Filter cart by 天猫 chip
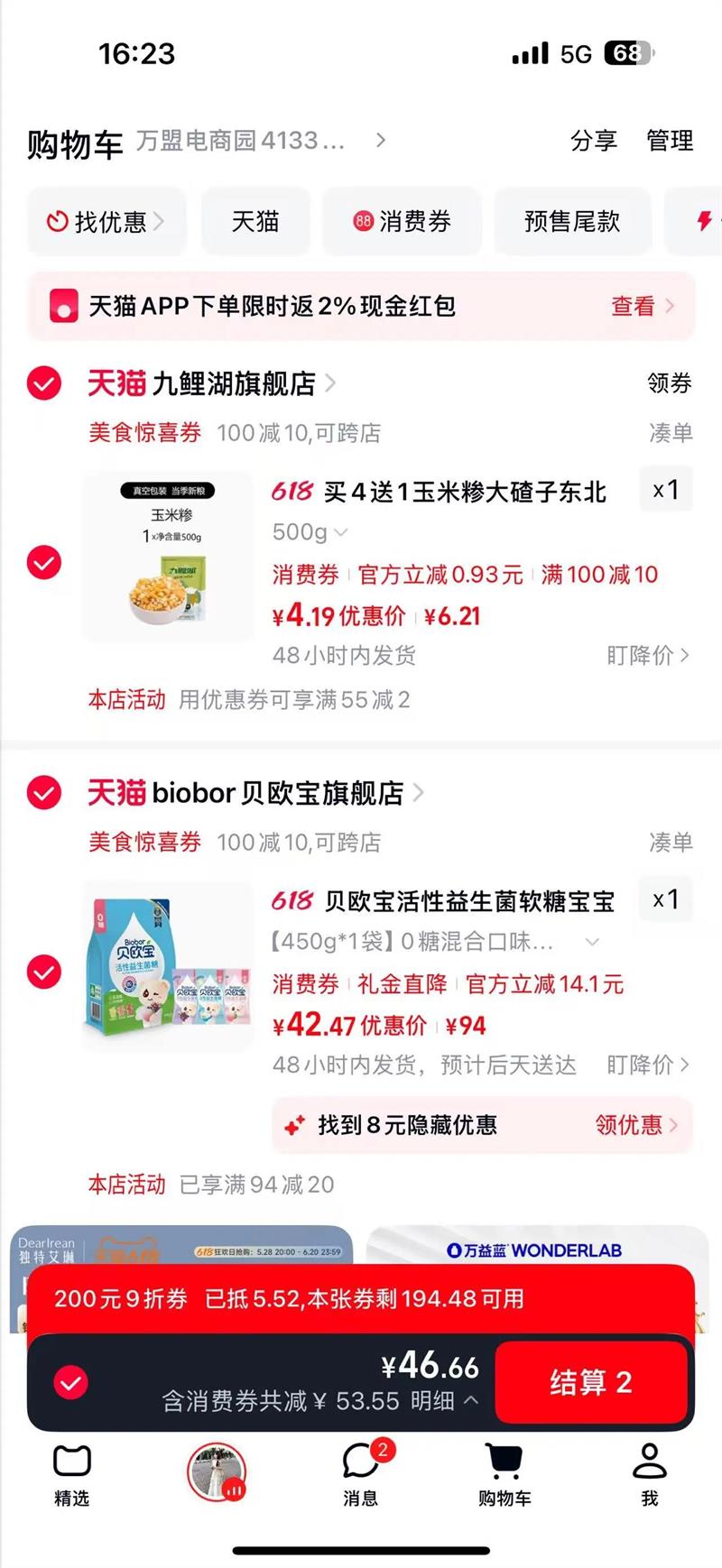The width and height of the screenshot is (722, 1568). pos(255,221)
